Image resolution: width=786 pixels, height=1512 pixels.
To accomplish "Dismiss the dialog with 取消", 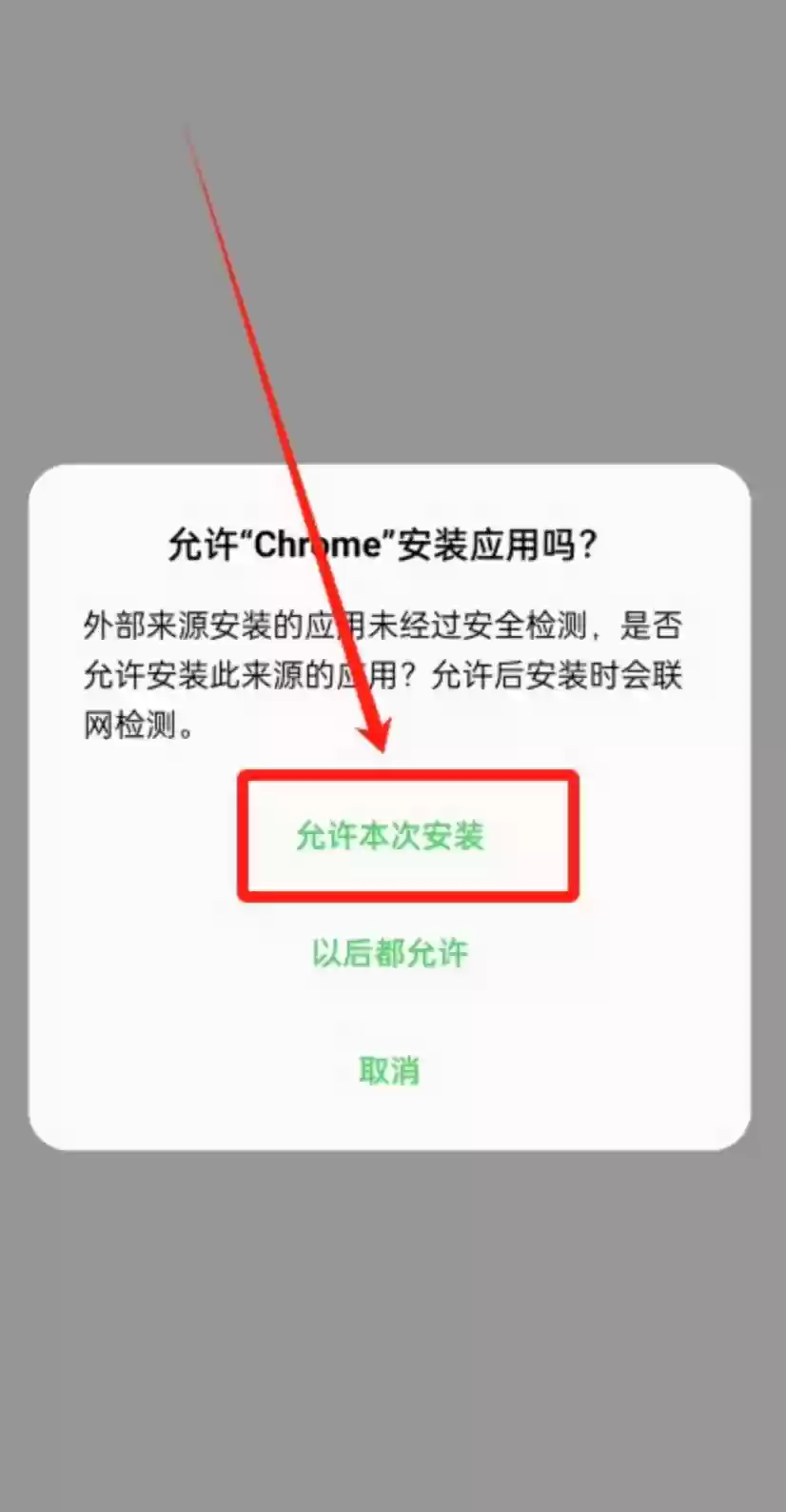I will point(389,1070).
